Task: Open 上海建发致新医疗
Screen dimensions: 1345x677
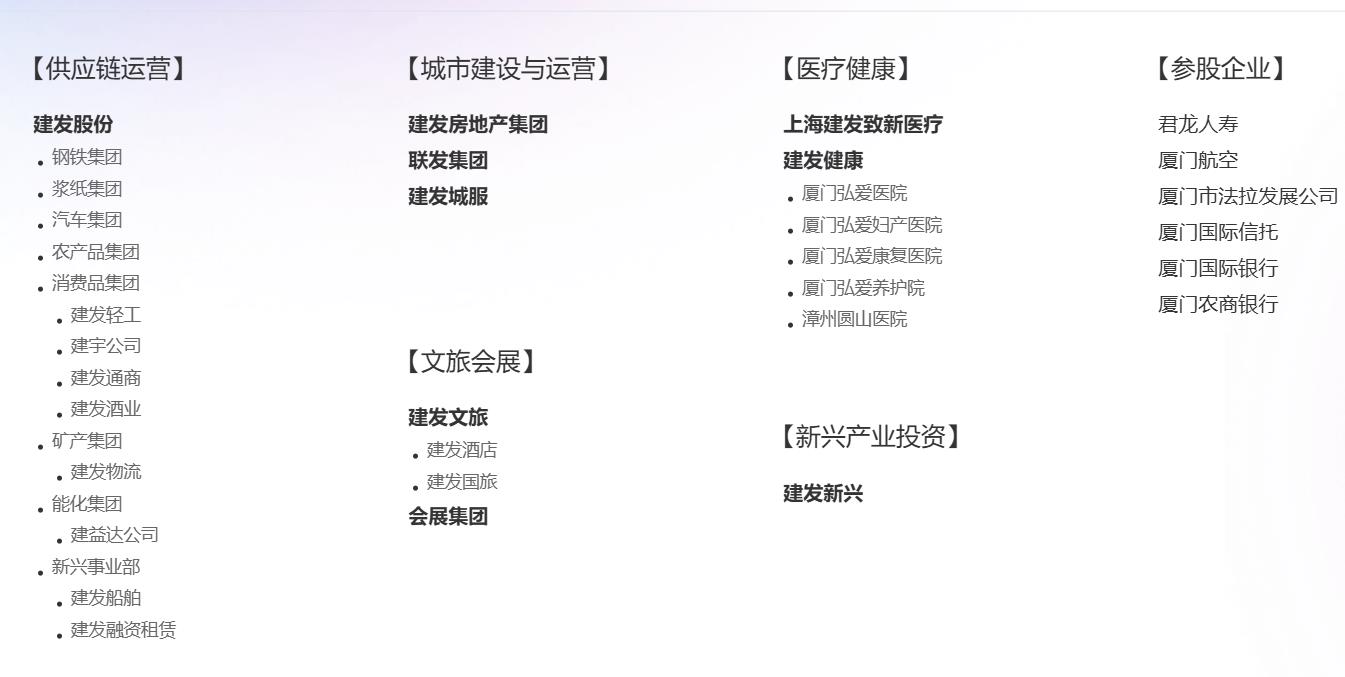Action: pyautogui.click(x=863, y=125)
